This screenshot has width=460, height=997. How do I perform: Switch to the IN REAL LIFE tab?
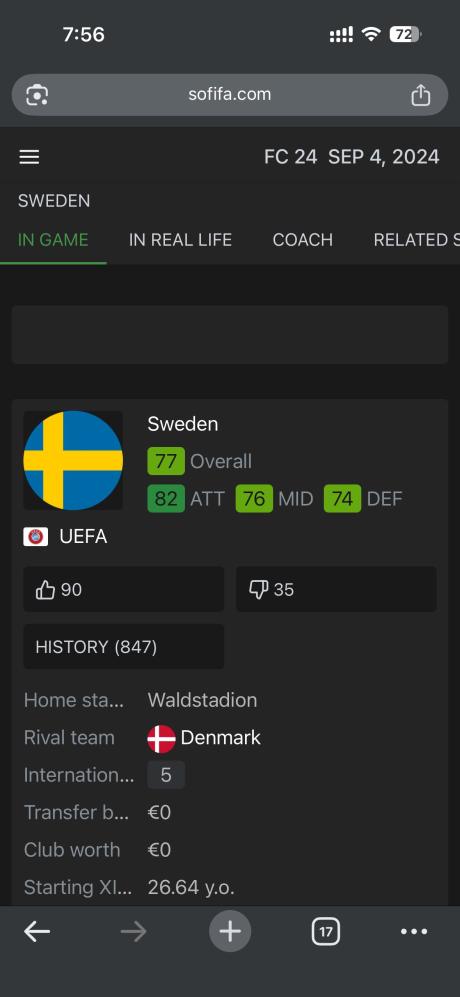[x=180, y=240]
